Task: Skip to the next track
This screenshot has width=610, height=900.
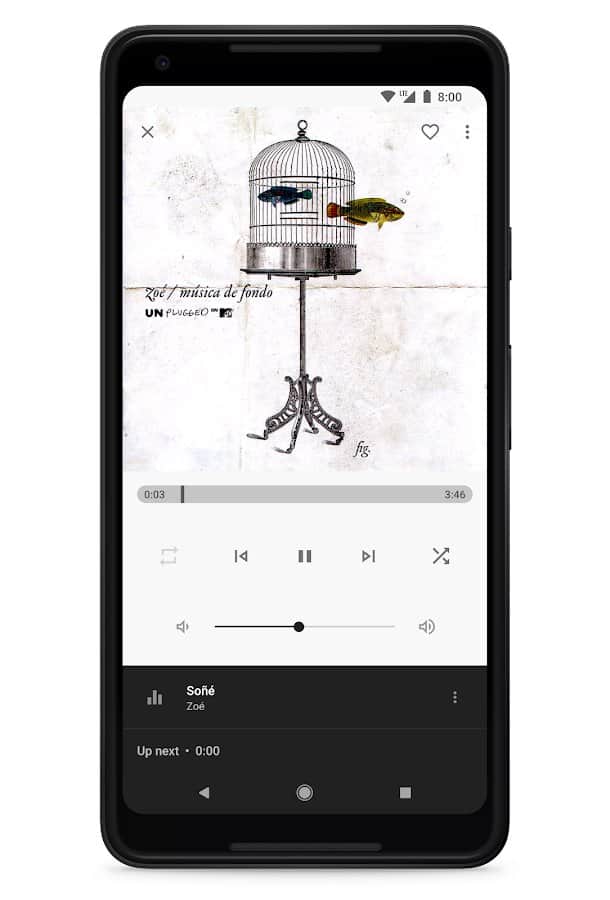Action: coord(369,556)
